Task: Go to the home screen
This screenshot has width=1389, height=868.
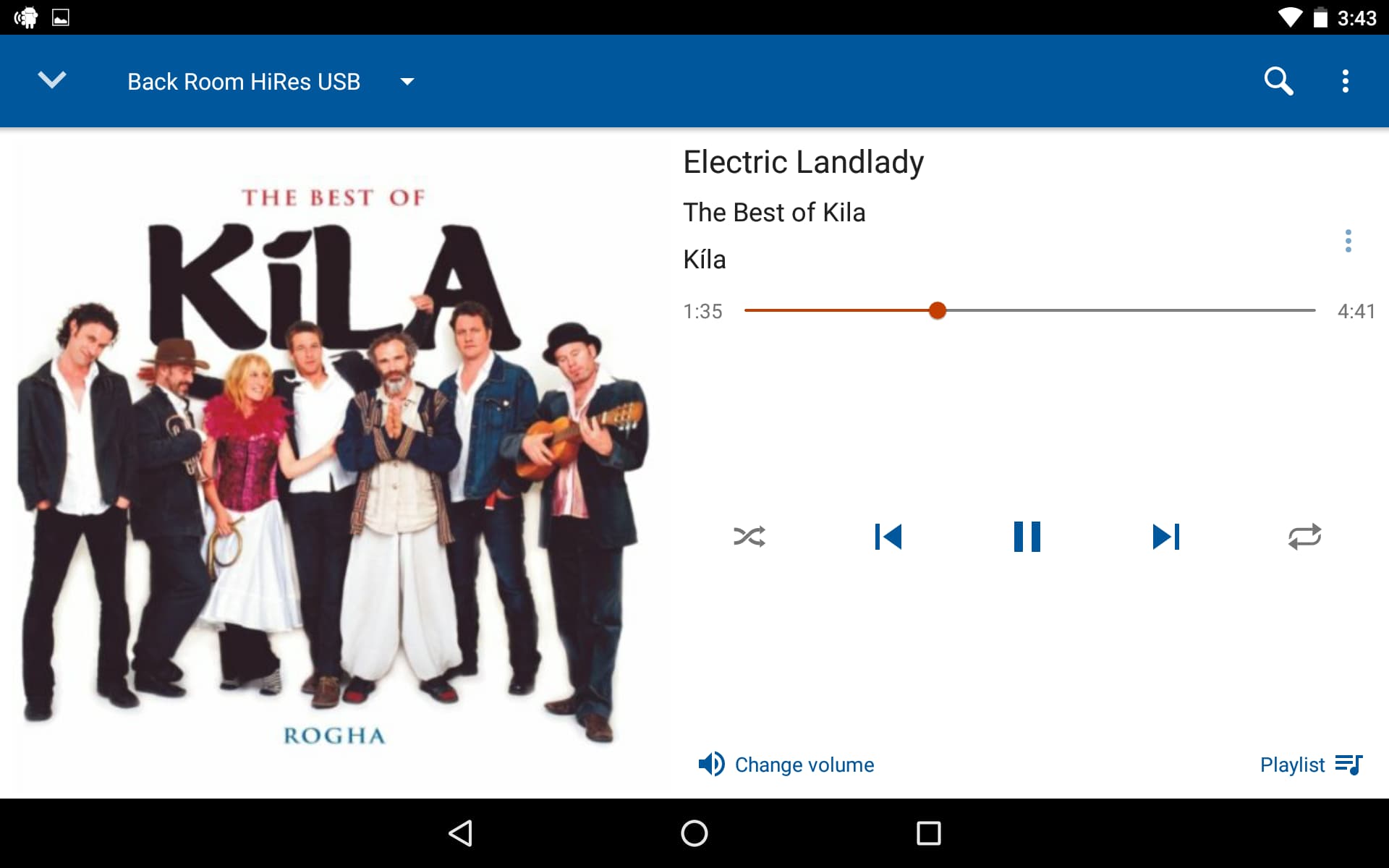Action: (x=694, y=833)
